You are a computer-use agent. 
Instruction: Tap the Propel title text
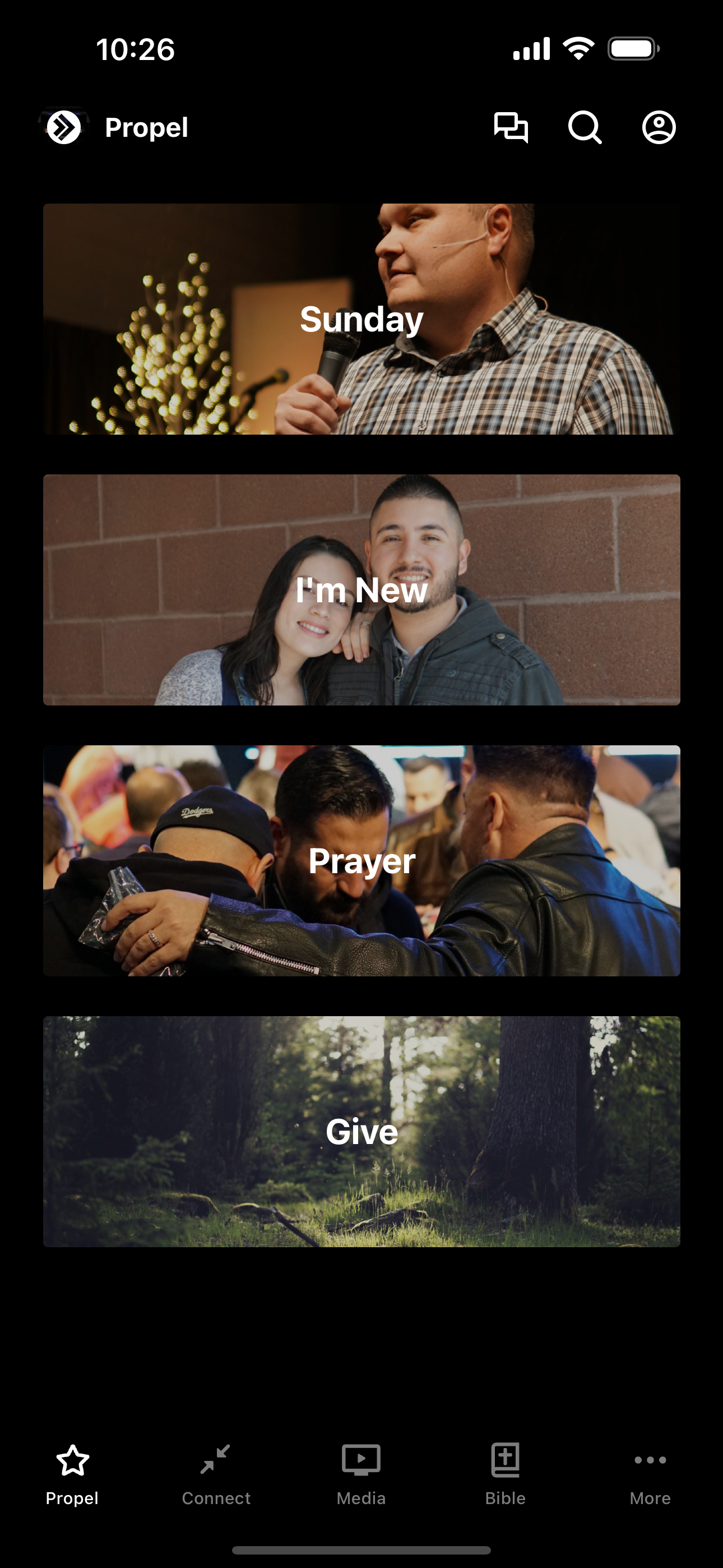tap(146, 128)
